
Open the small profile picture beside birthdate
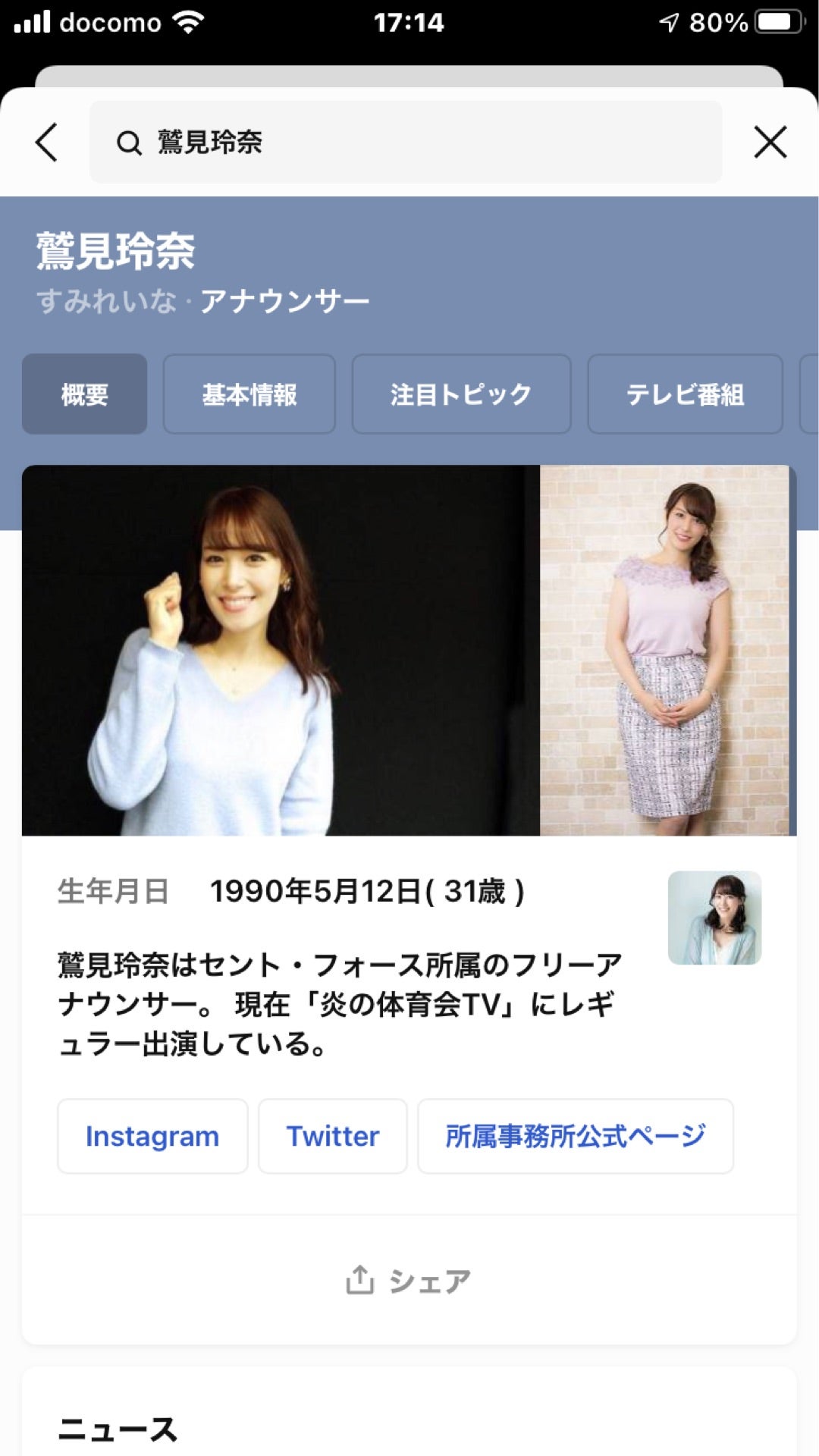(x=714, y=918)
